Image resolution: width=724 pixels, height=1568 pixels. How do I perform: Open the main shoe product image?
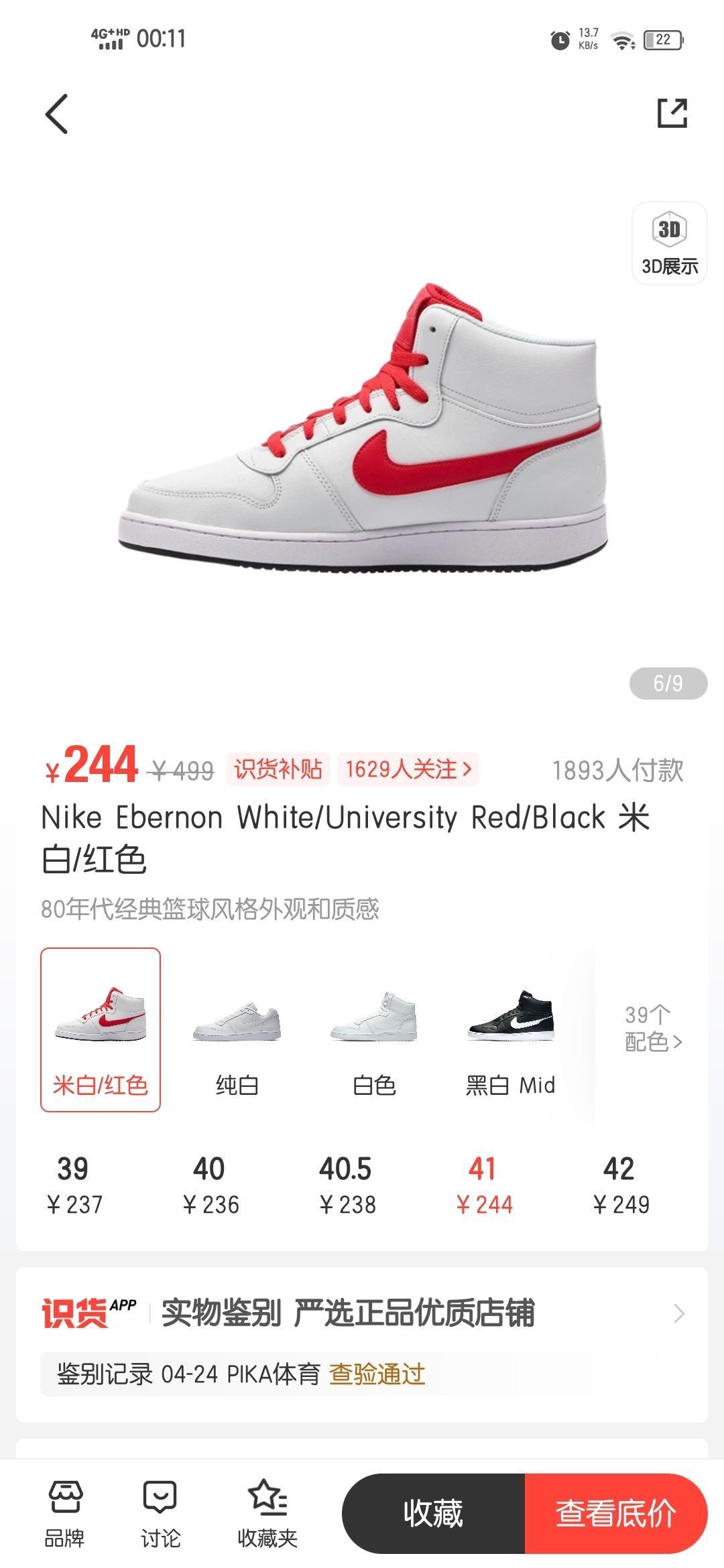coord(362,429)
